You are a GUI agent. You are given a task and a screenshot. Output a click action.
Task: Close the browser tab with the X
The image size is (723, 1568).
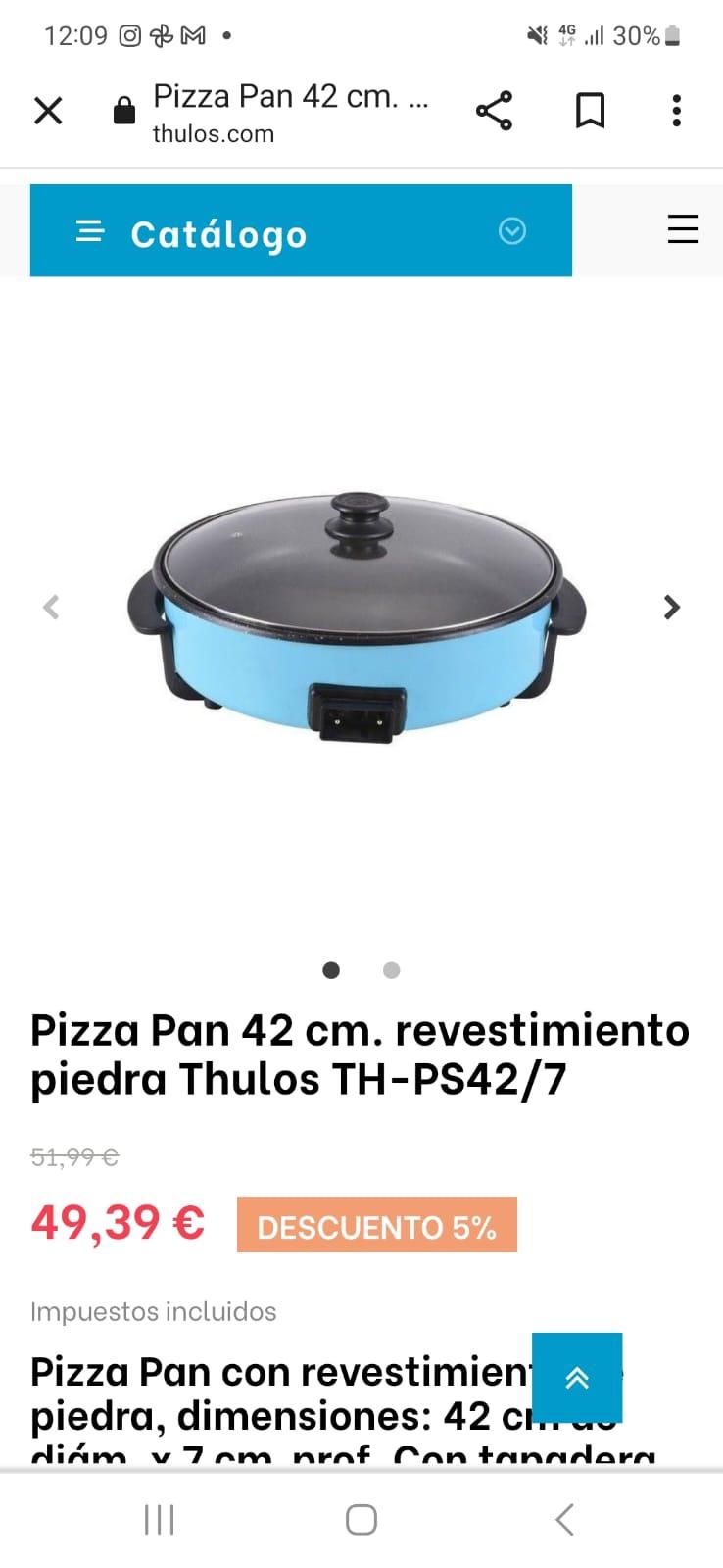point(48,111)
